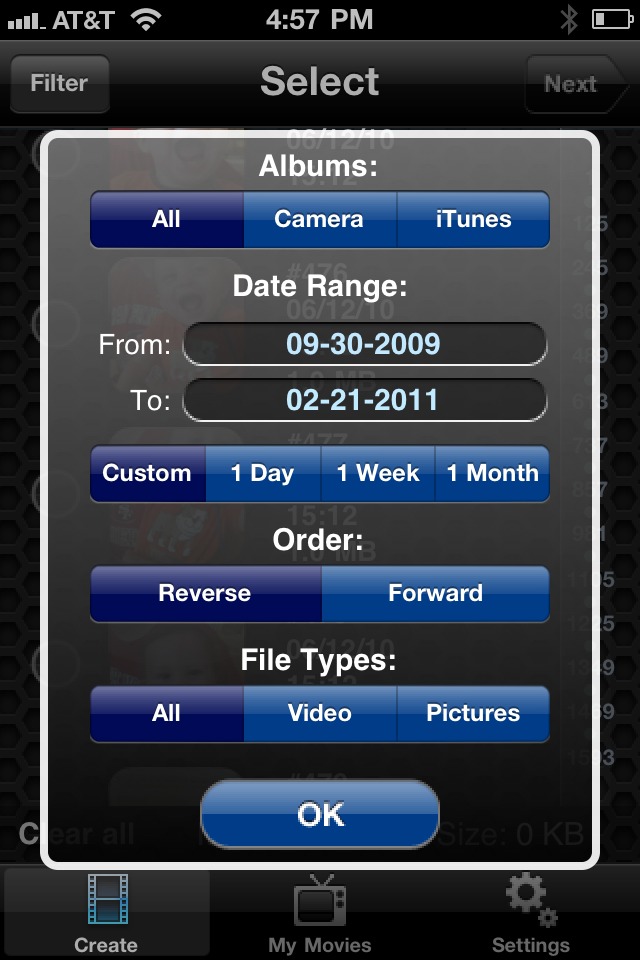The image size is (640, 960).
Task: Switch to the Create tab
Action: coord(106,915)
